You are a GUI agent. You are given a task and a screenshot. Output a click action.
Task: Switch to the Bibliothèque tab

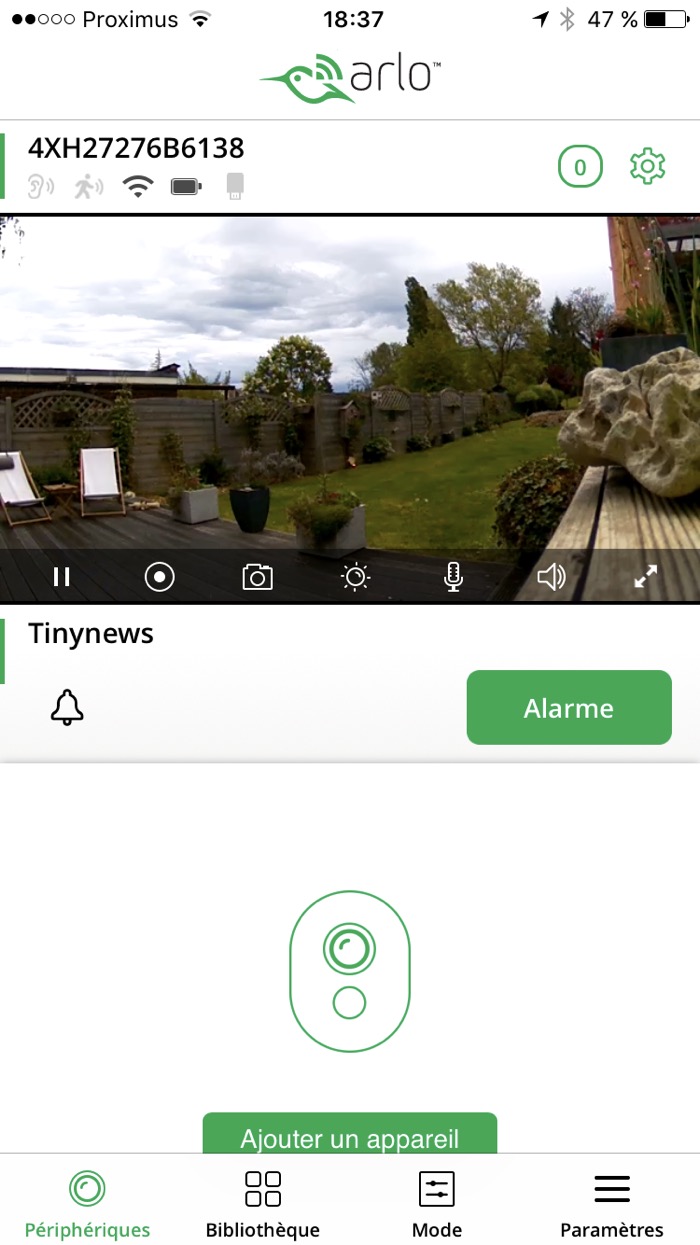click(263, 1204)
